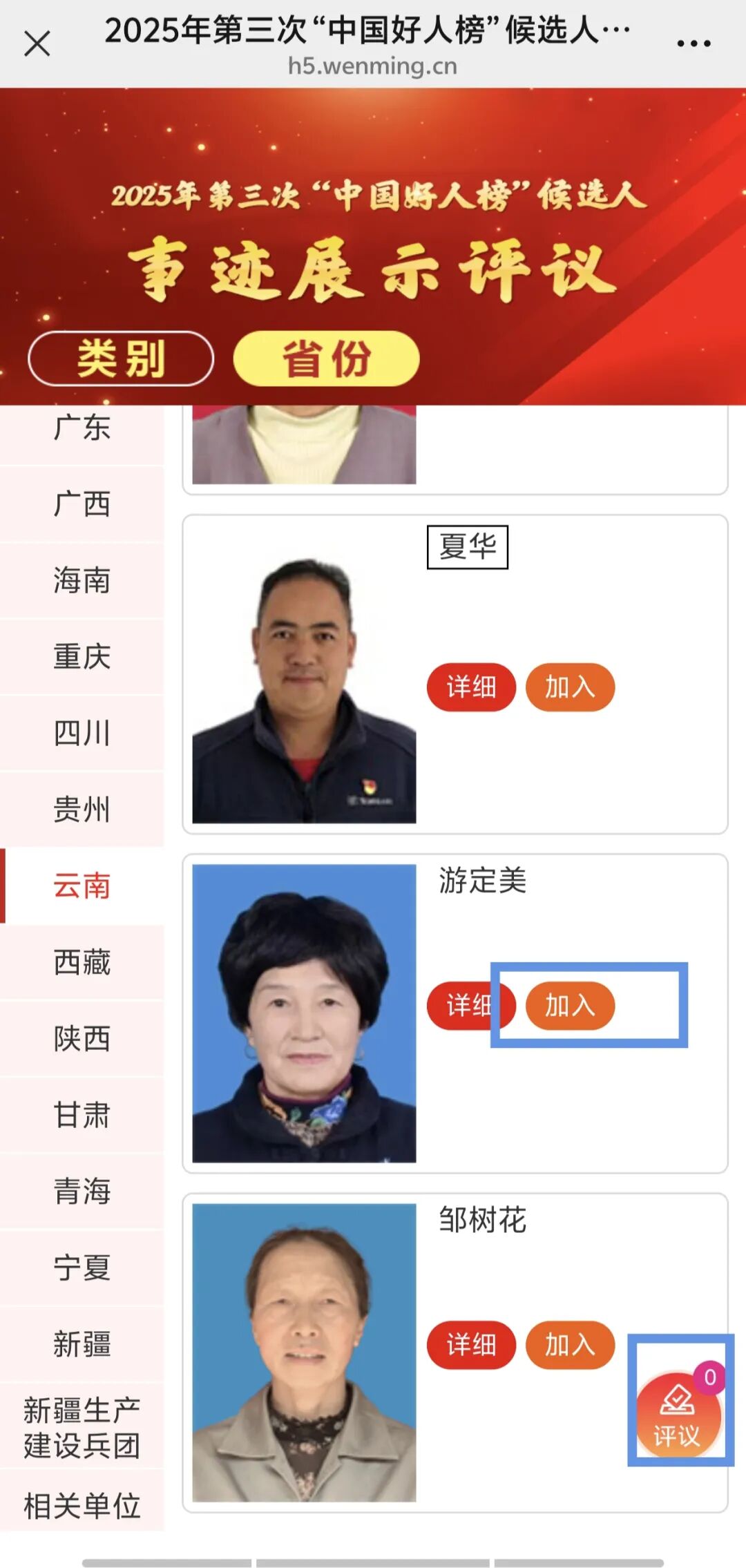The height and width of the screenshot is (1568, 746).
Task: Switch to the 类别 tab
Action: point(121,358)
